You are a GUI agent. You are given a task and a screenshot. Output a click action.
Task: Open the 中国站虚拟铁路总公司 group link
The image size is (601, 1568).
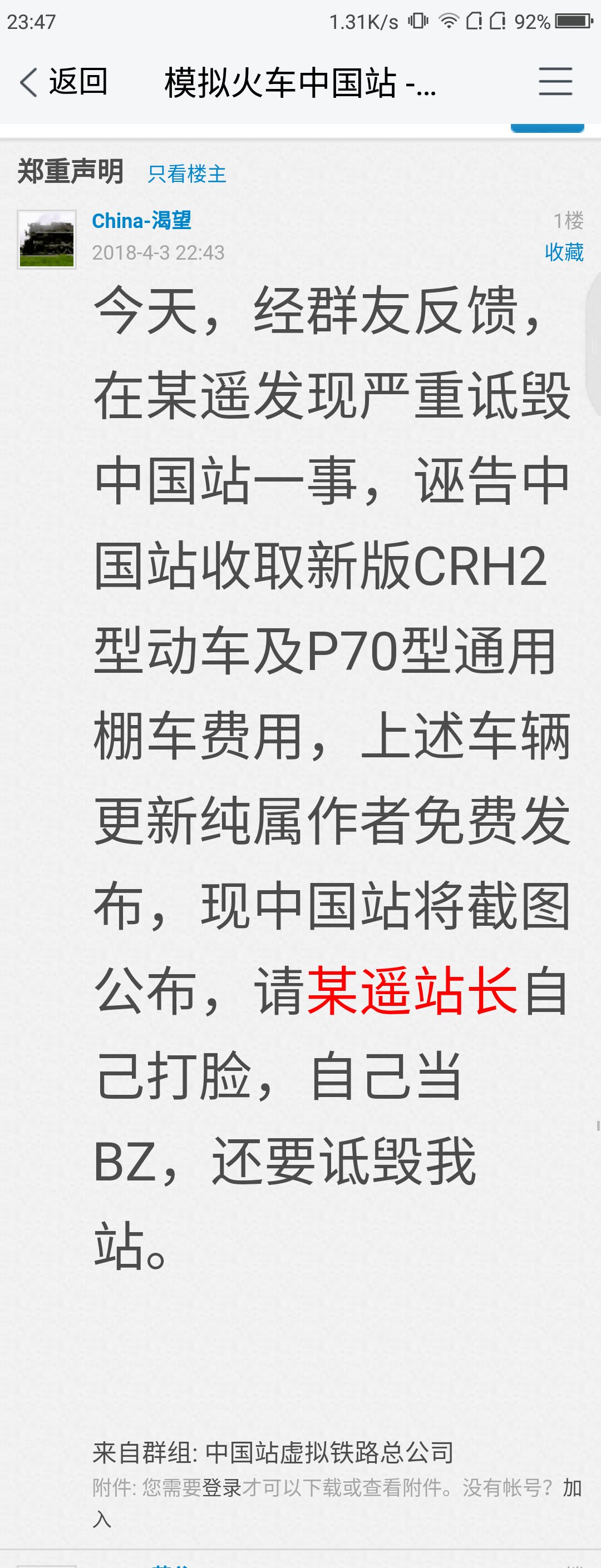click(329, 1453)
